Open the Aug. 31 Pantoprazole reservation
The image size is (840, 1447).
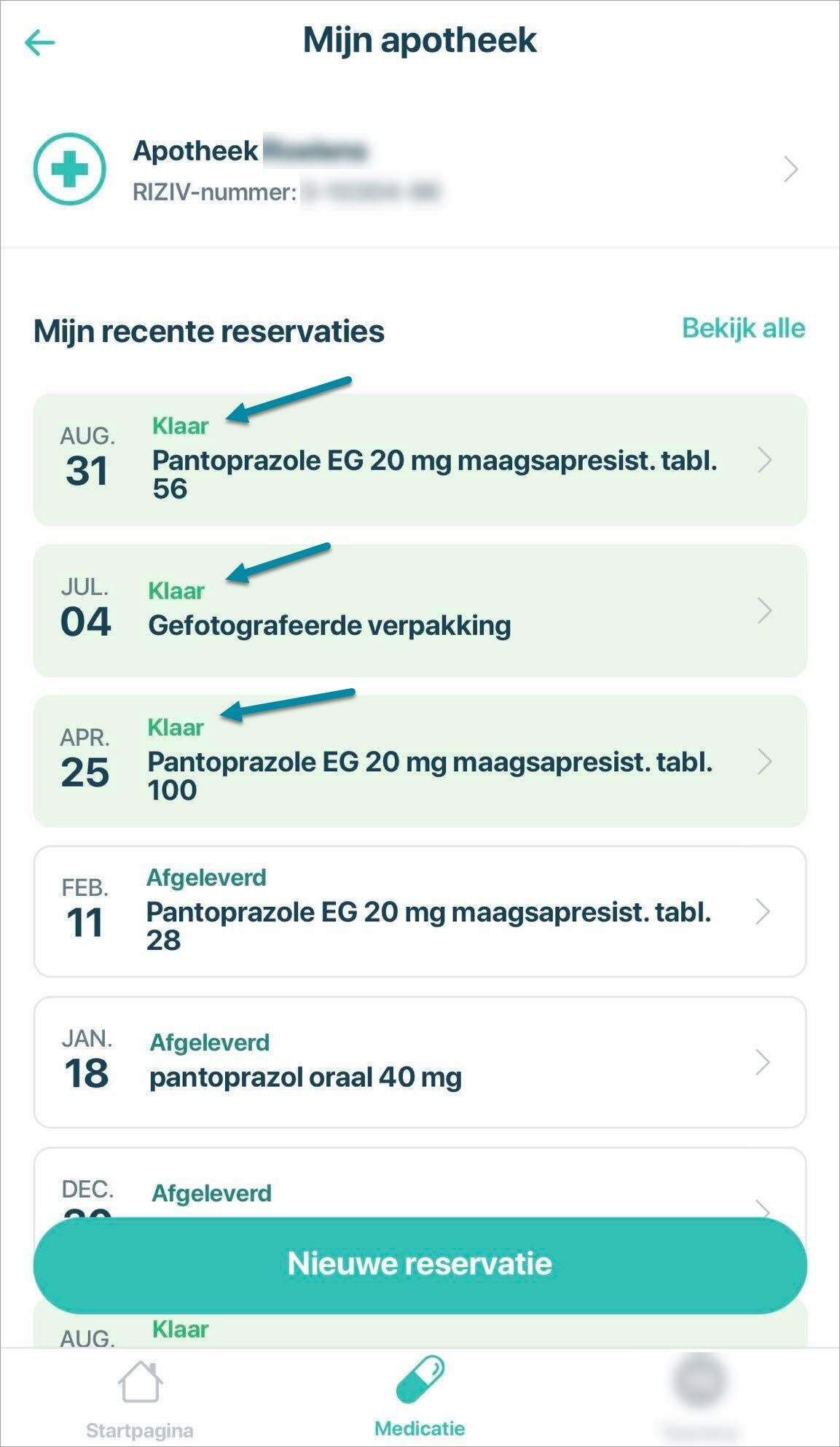420,459
